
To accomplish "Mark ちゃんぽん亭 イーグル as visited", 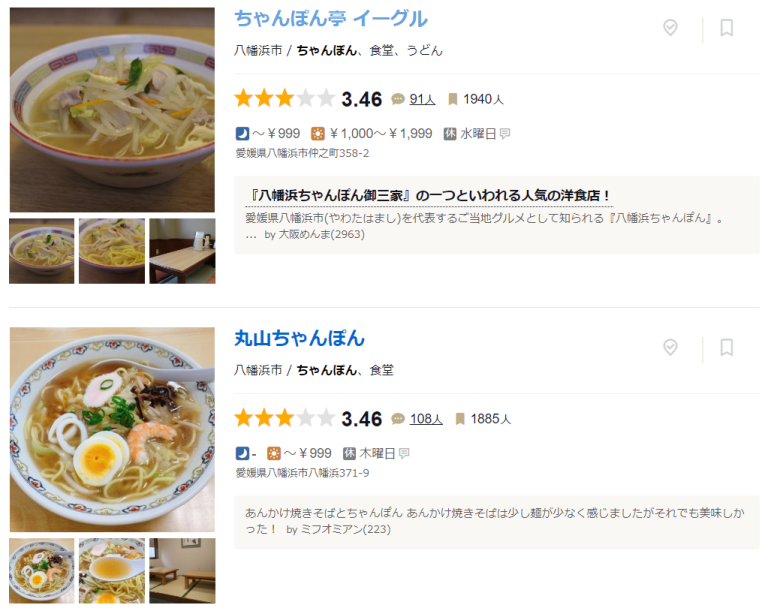I will click(x=671, y=28).
